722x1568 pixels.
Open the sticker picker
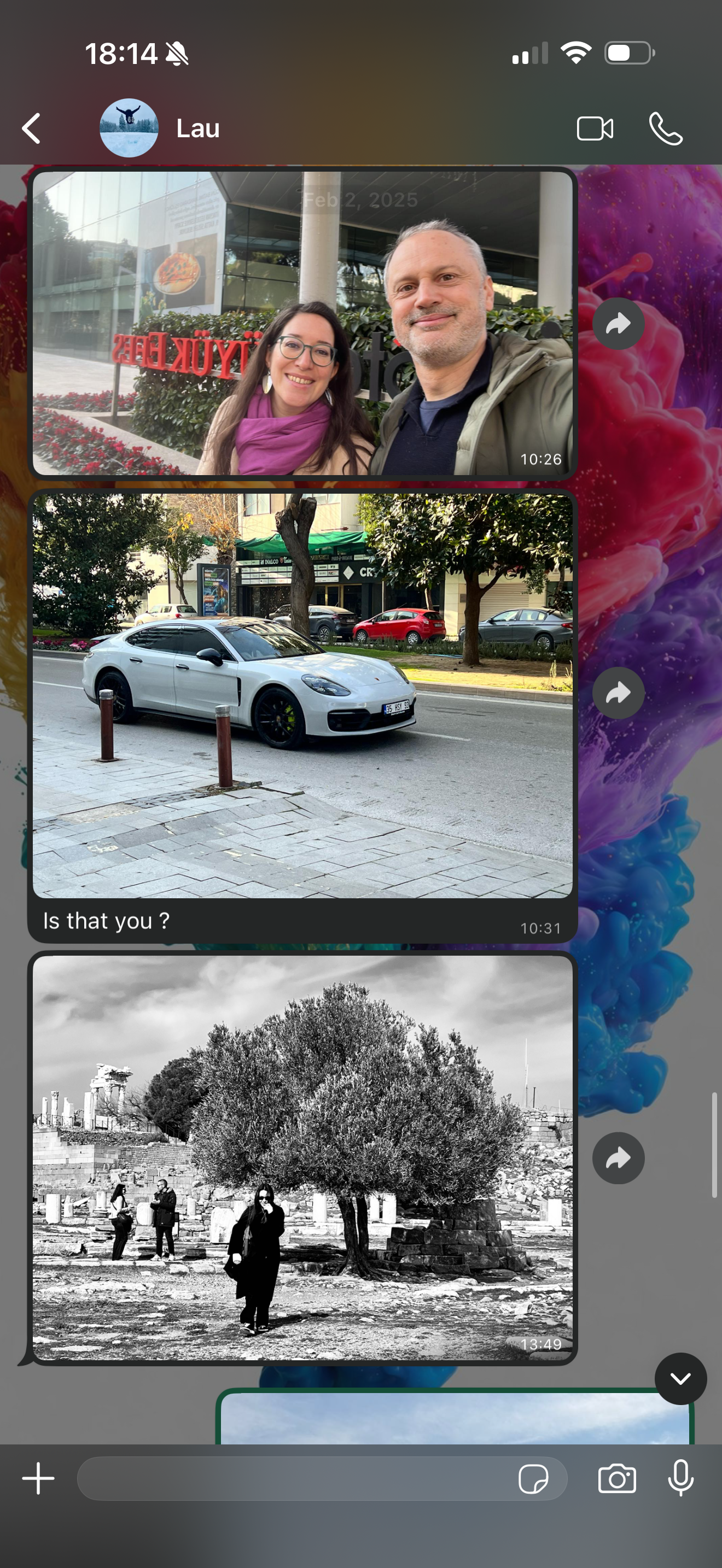tap(533, 1479)
